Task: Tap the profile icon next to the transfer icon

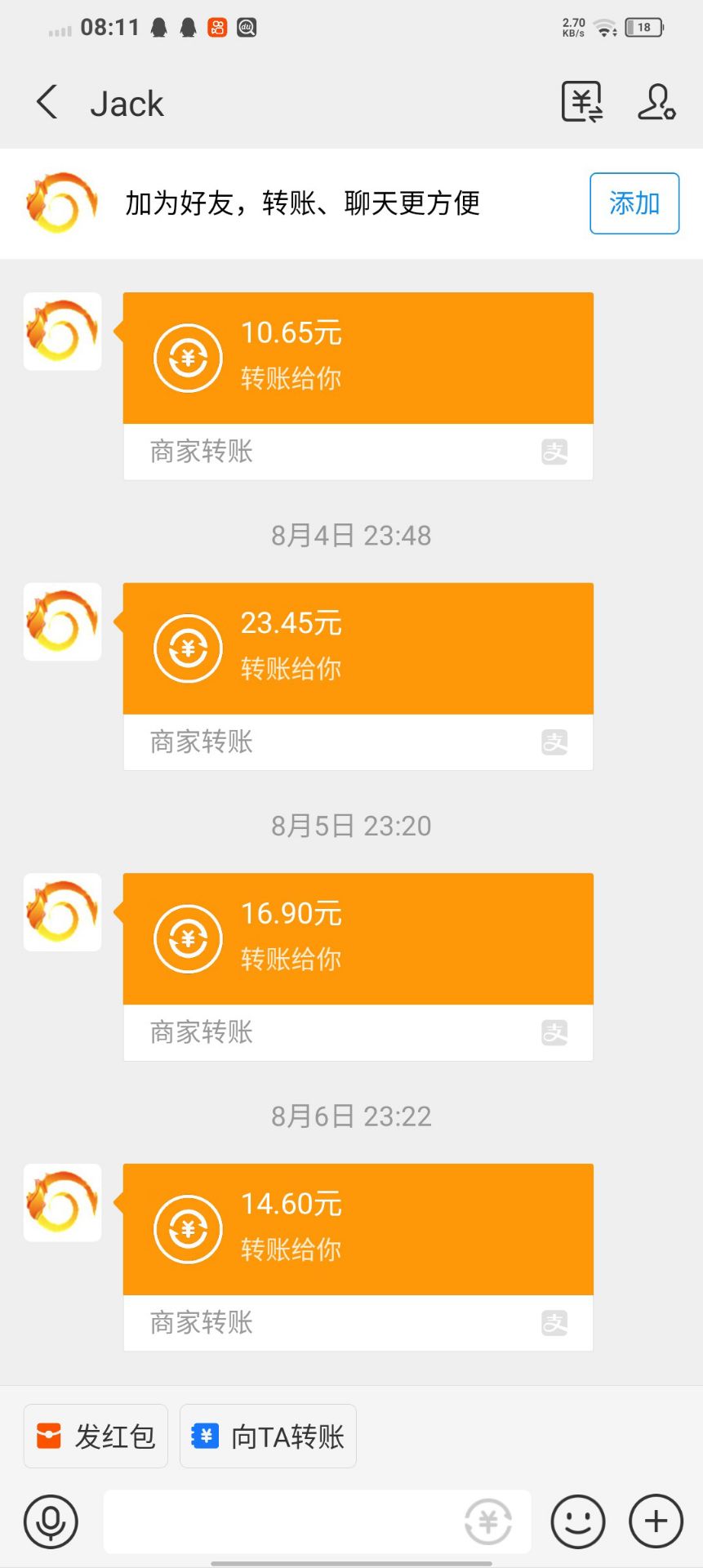Action: point(656,103)
